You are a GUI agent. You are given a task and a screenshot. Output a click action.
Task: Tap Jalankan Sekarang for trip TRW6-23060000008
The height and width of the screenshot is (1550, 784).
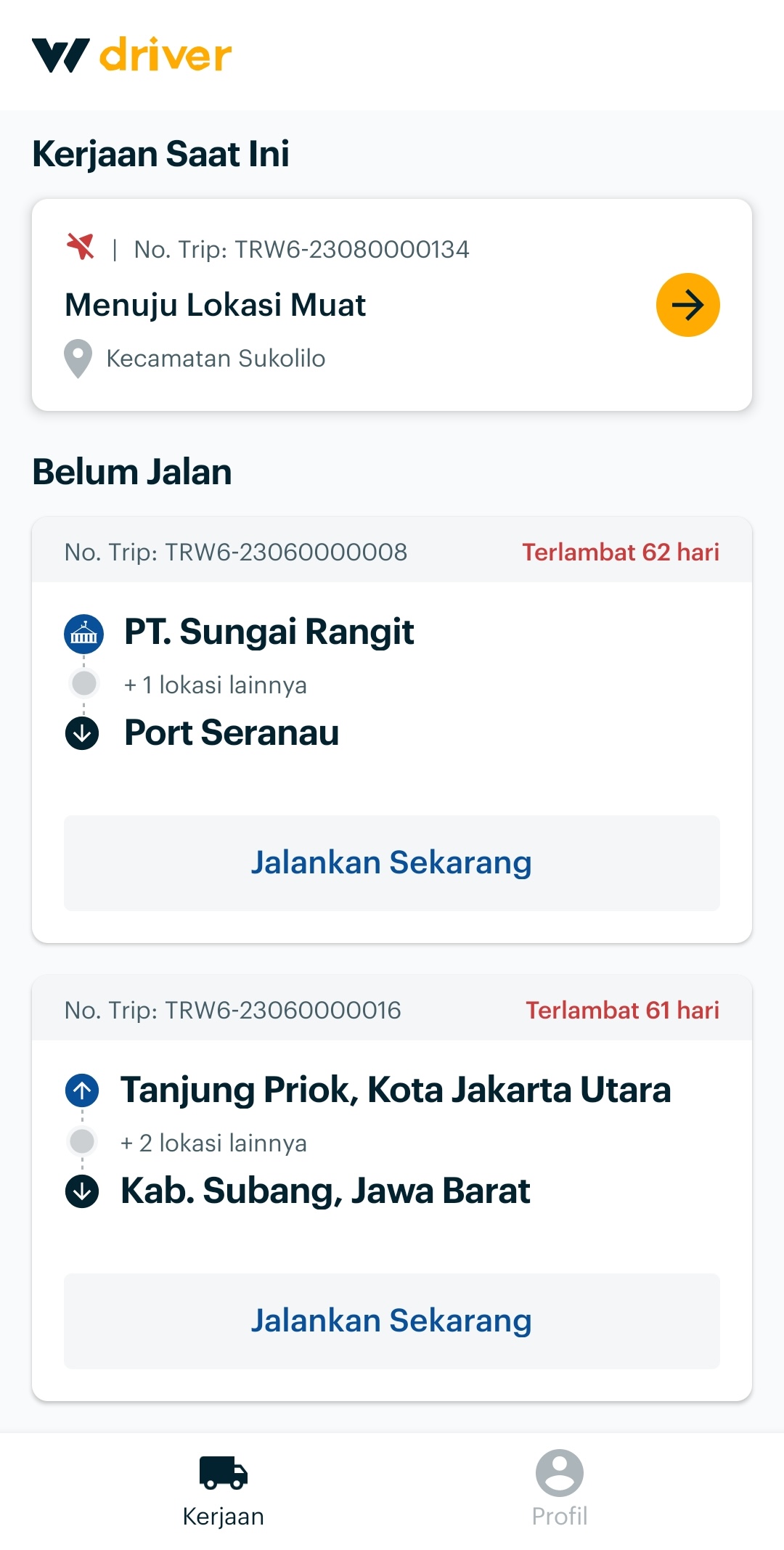pos(392,862)
